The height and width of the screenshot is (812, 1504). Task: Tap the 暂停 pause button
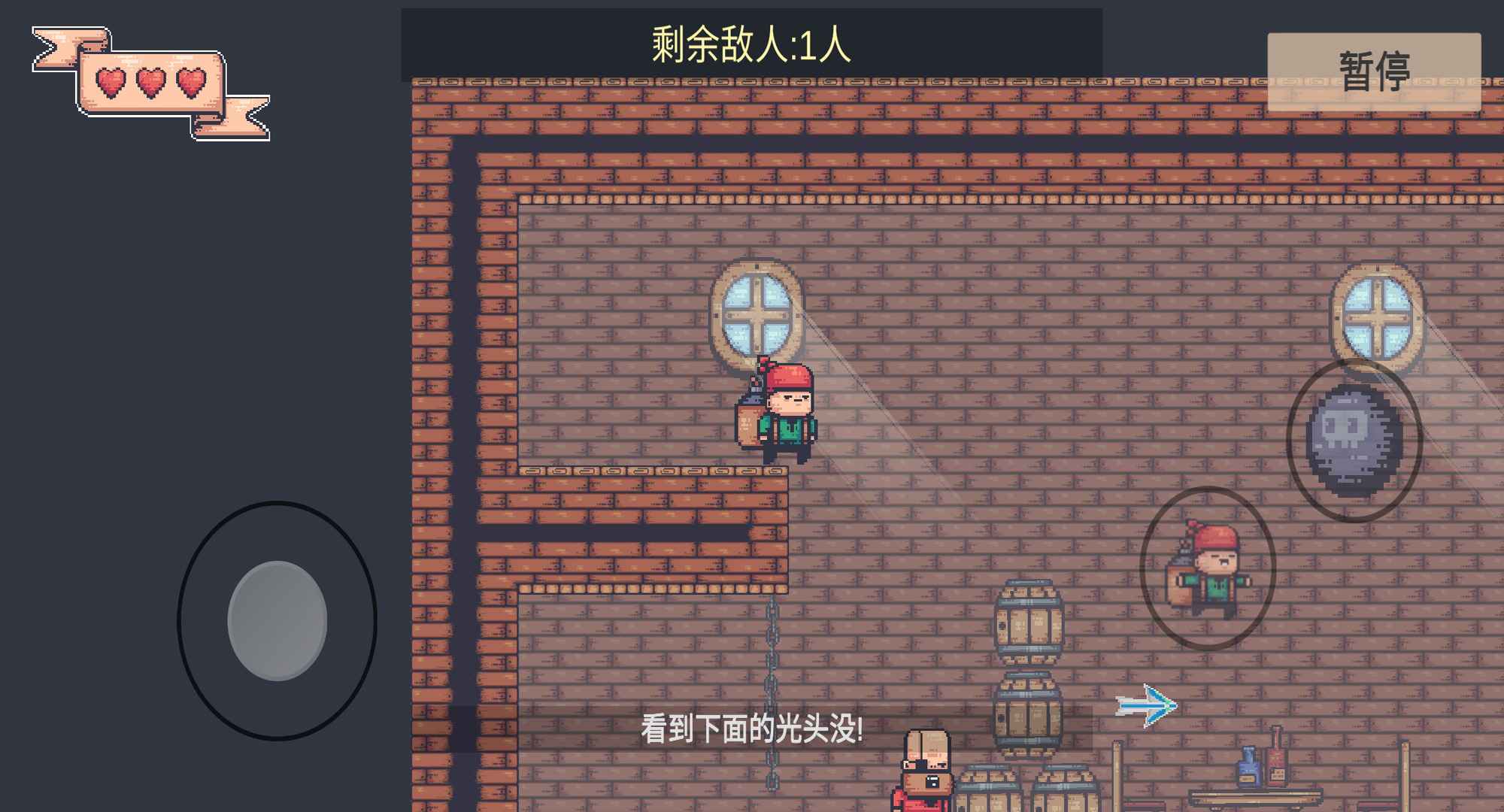click(x=1374, y=71)
